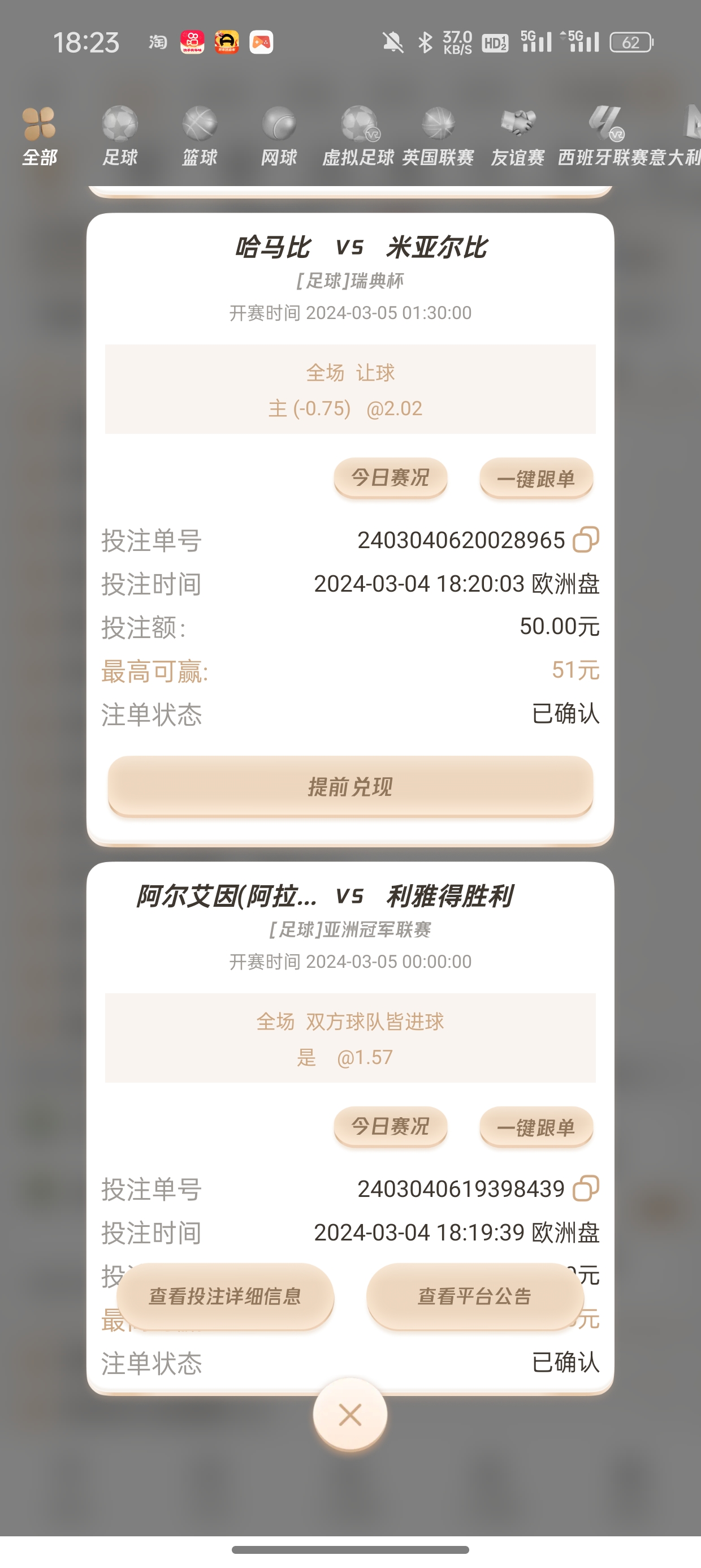
Task: Open 查看平台公告
Action: (475, 1296)
